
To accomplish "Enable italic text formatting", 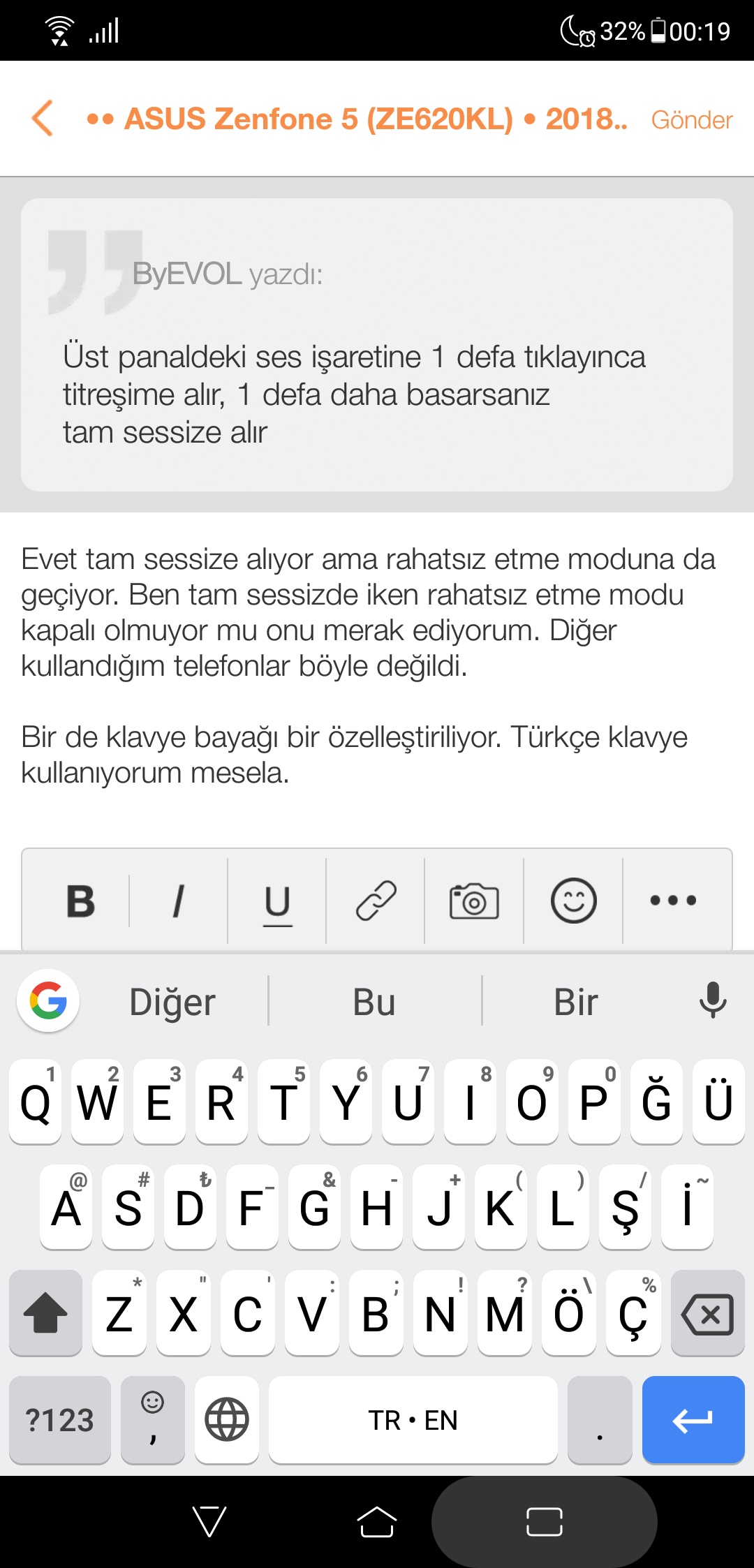I will [x=179, y=901].
